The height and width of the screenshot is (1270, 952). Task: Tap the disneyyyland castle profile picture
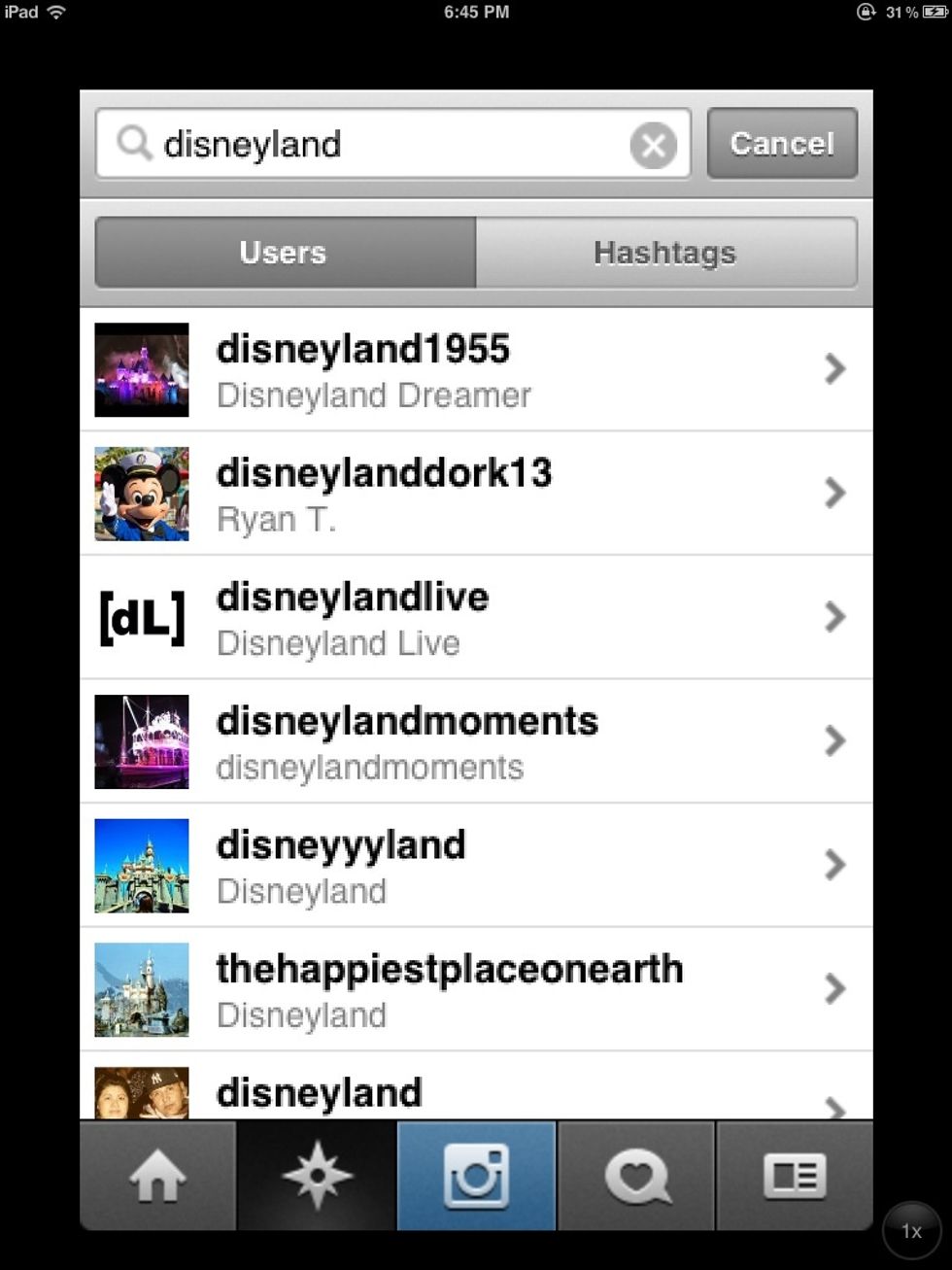coord(141,865)
